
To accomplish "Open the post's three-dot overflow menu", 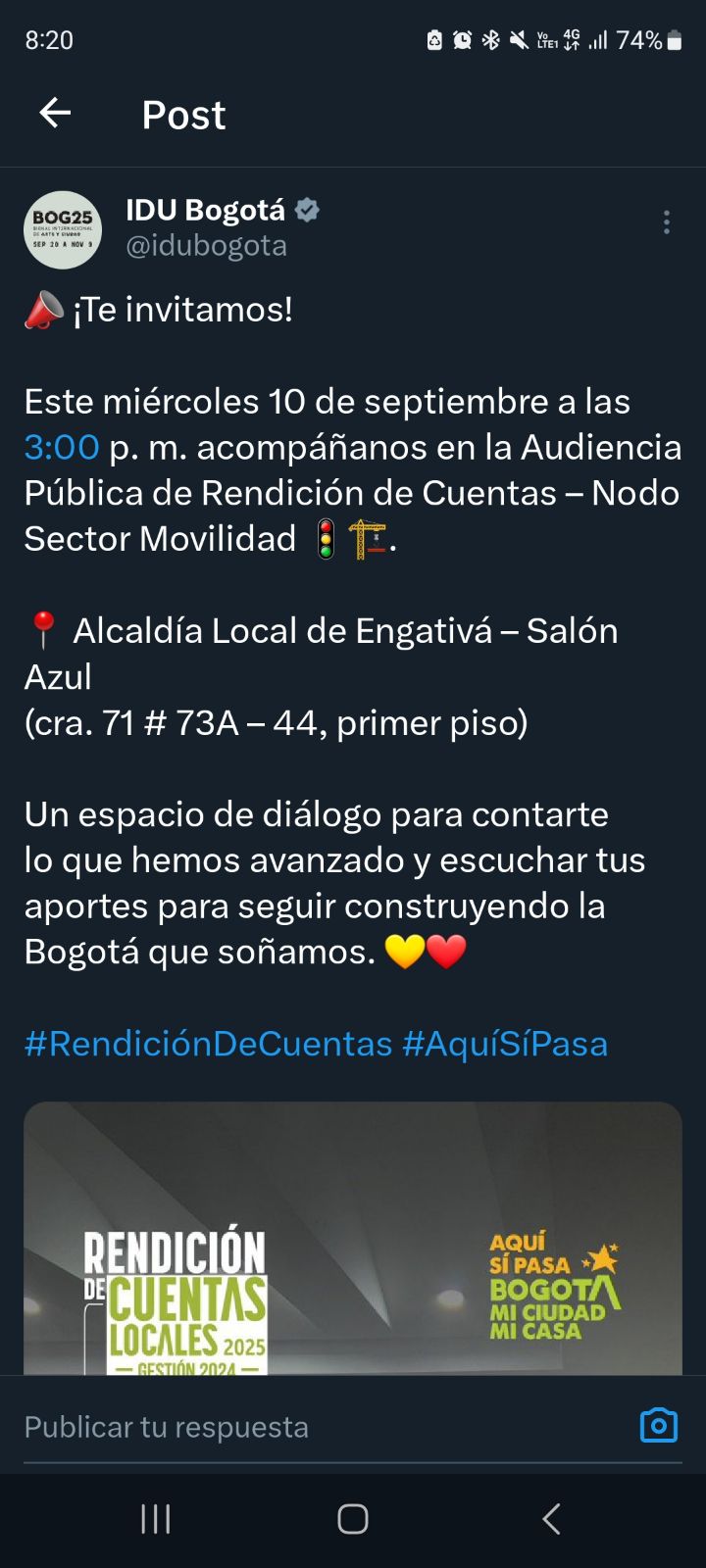I will pyautogui.click(x=667, y=222).
